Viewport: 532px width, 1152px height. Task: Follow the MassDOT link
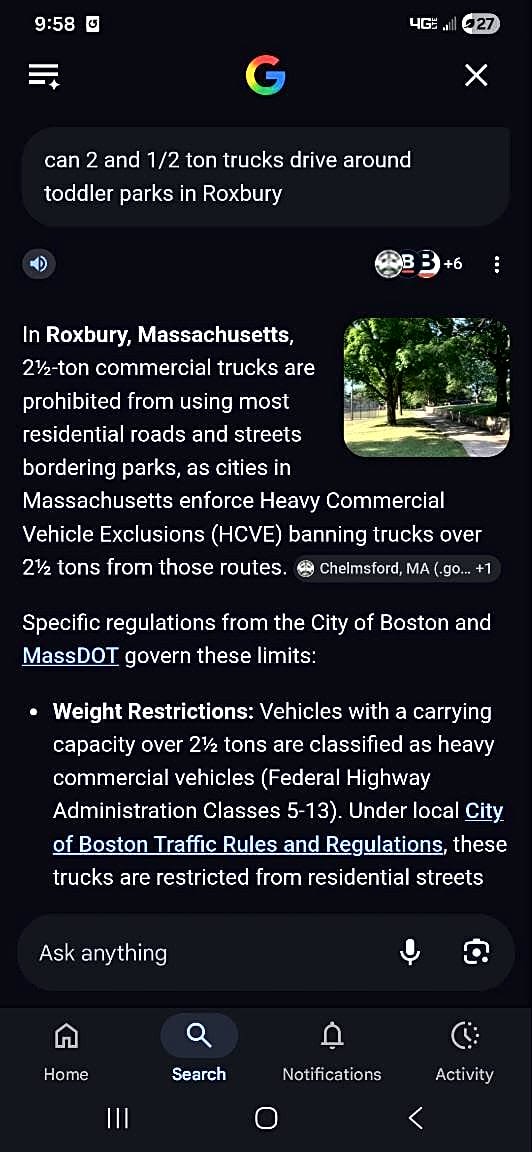71,655
